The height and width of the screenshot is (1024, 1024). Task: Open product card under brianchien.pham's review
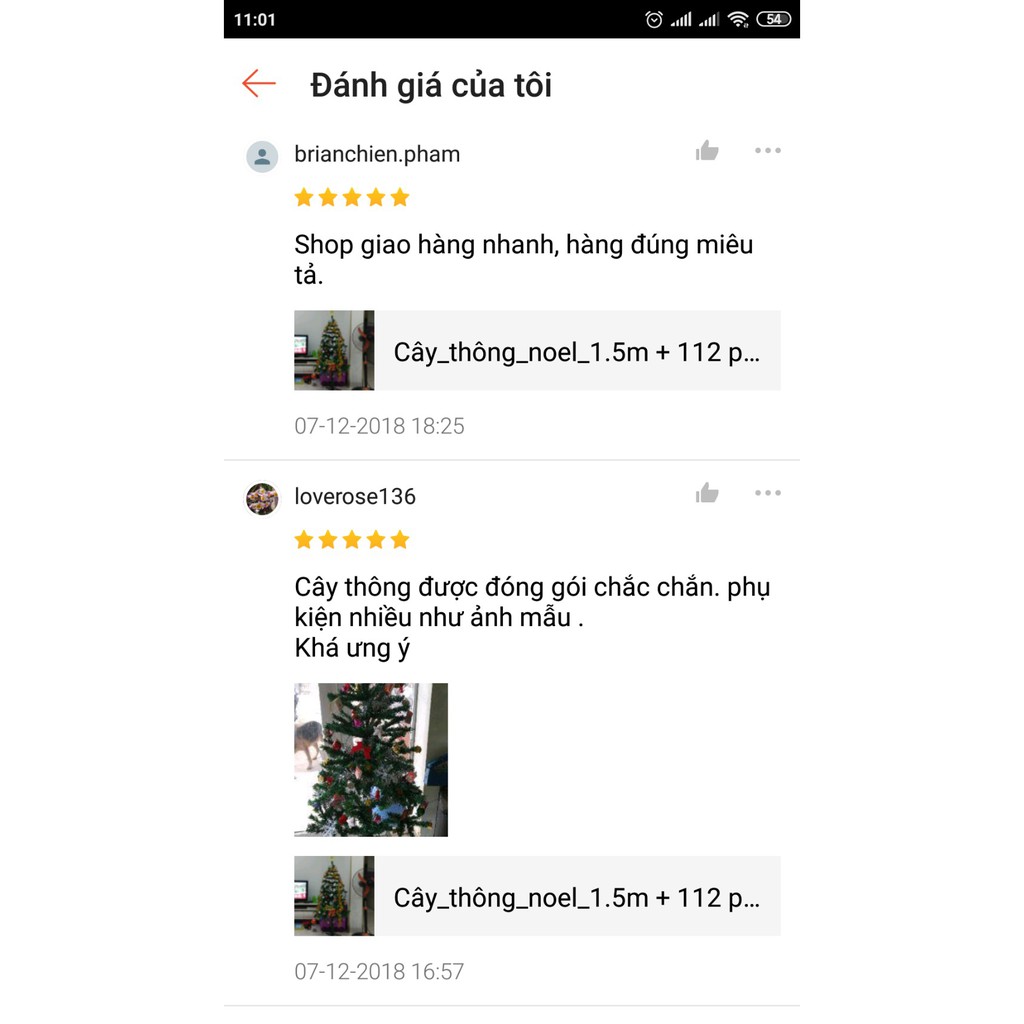point(537,351)
